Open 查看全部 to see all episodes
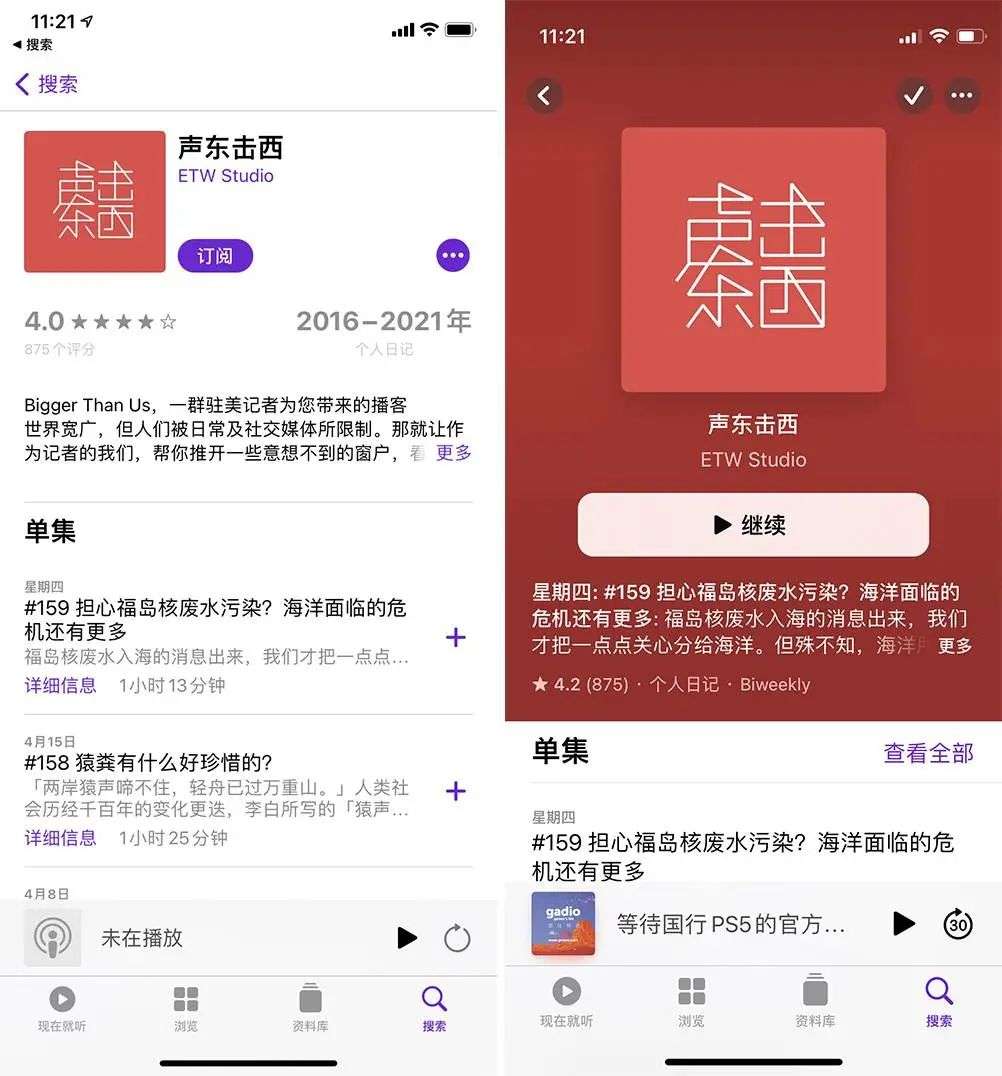The height and width of the screenshot is (1076, 1002). pos(929,753)
